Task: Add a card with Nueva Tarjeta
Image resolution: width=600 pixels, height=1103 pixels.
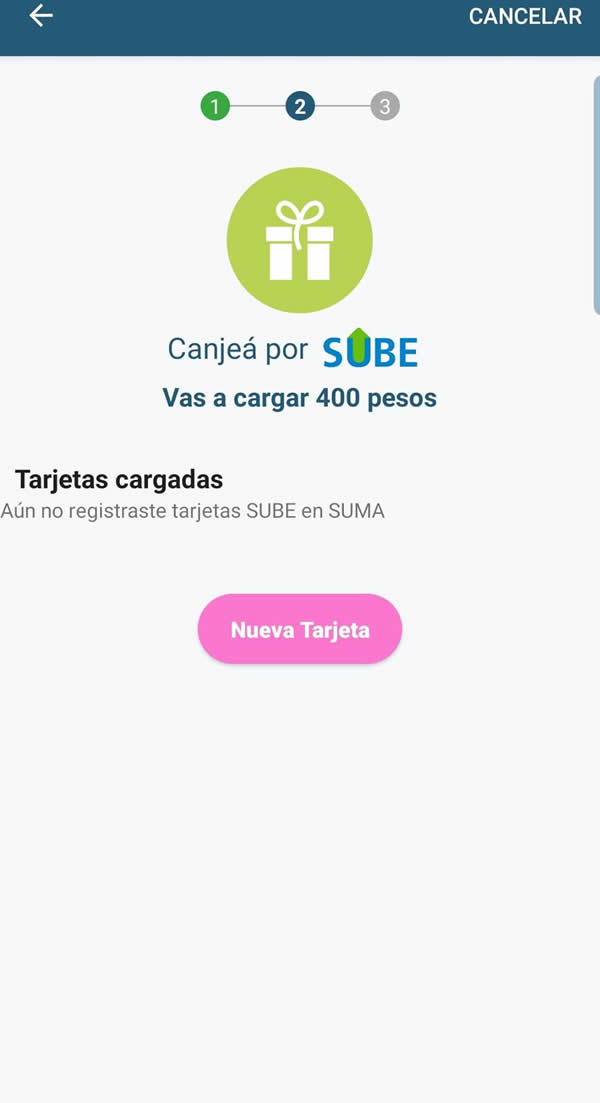Action: [300, 629]
